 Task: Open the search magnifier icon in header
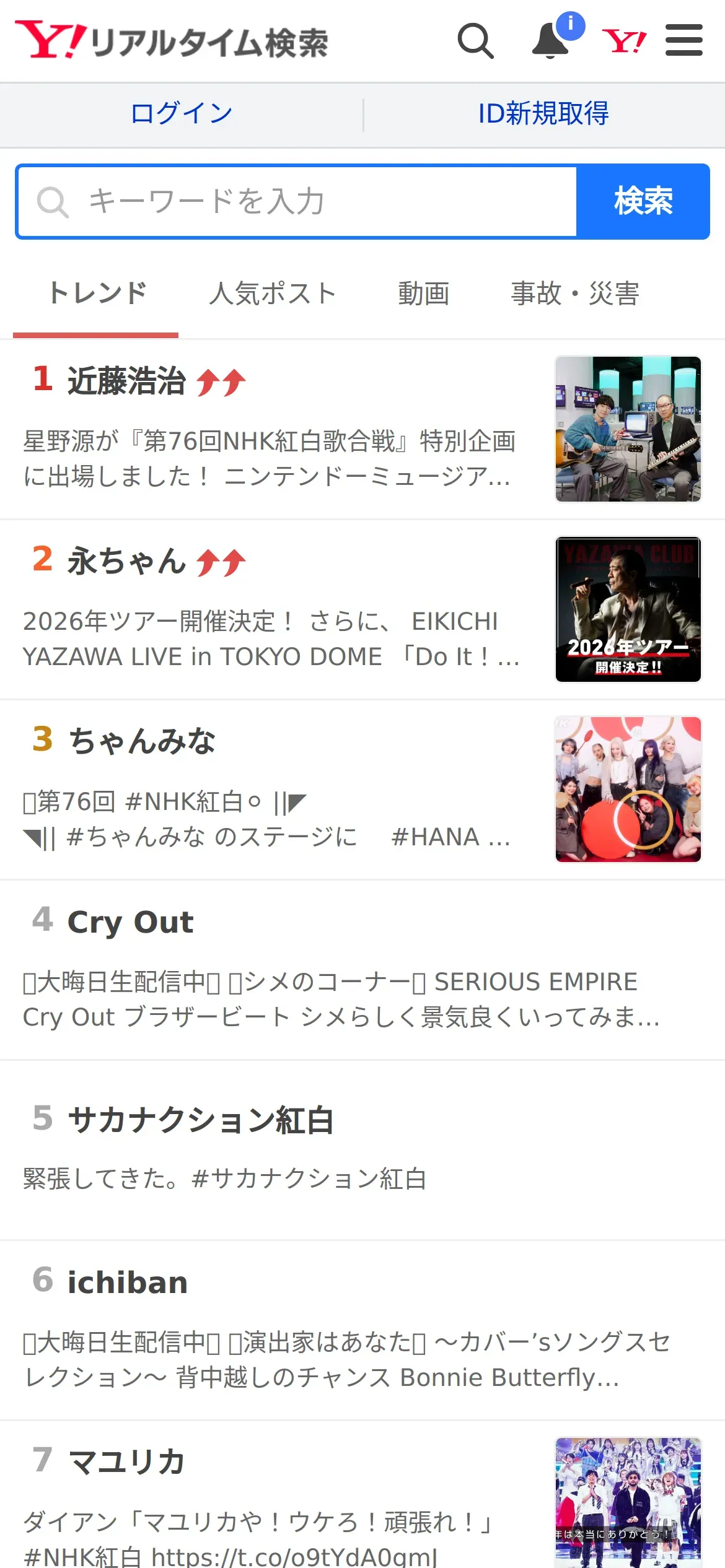[x=475, y=41]
